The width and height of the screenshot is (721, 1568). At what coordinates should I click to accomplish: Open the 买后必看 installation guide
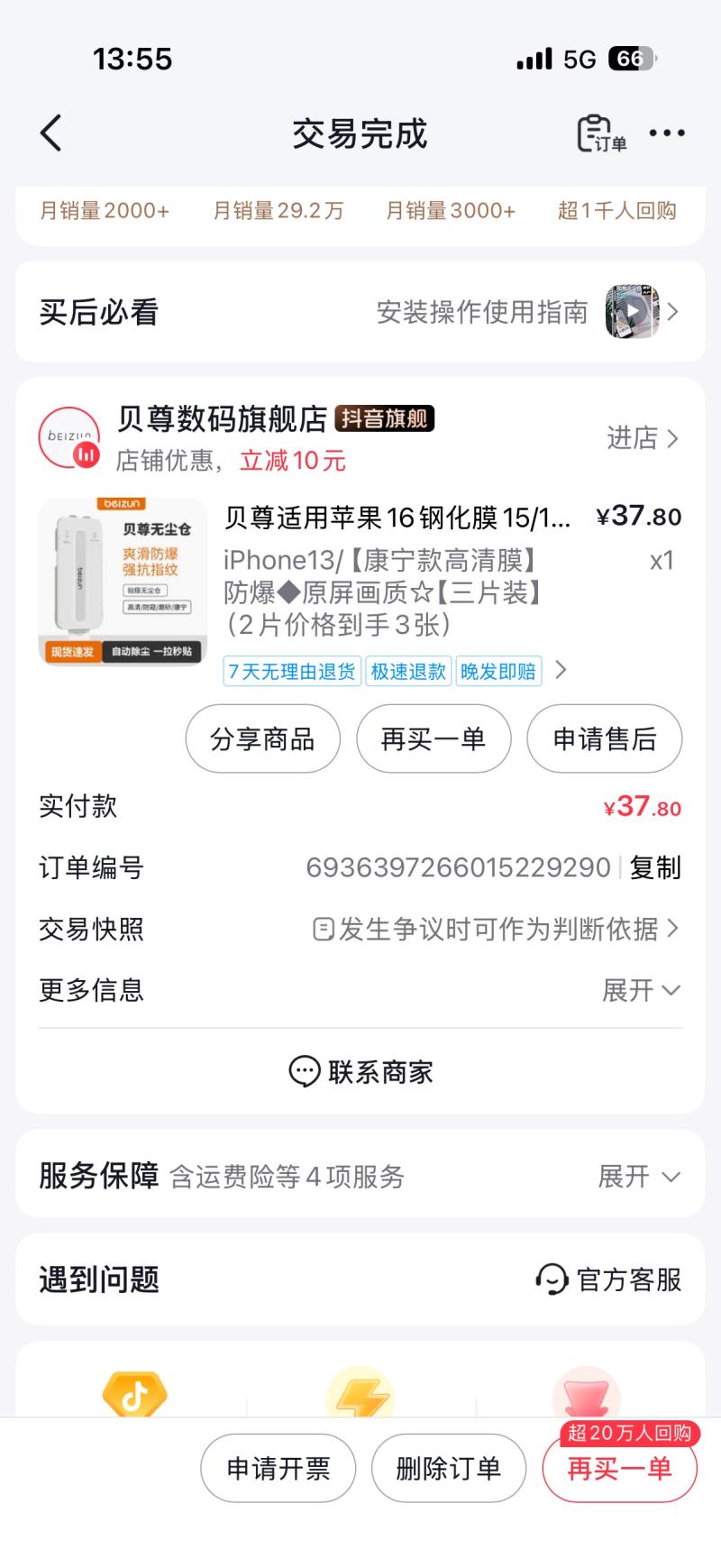click(526, 312)
